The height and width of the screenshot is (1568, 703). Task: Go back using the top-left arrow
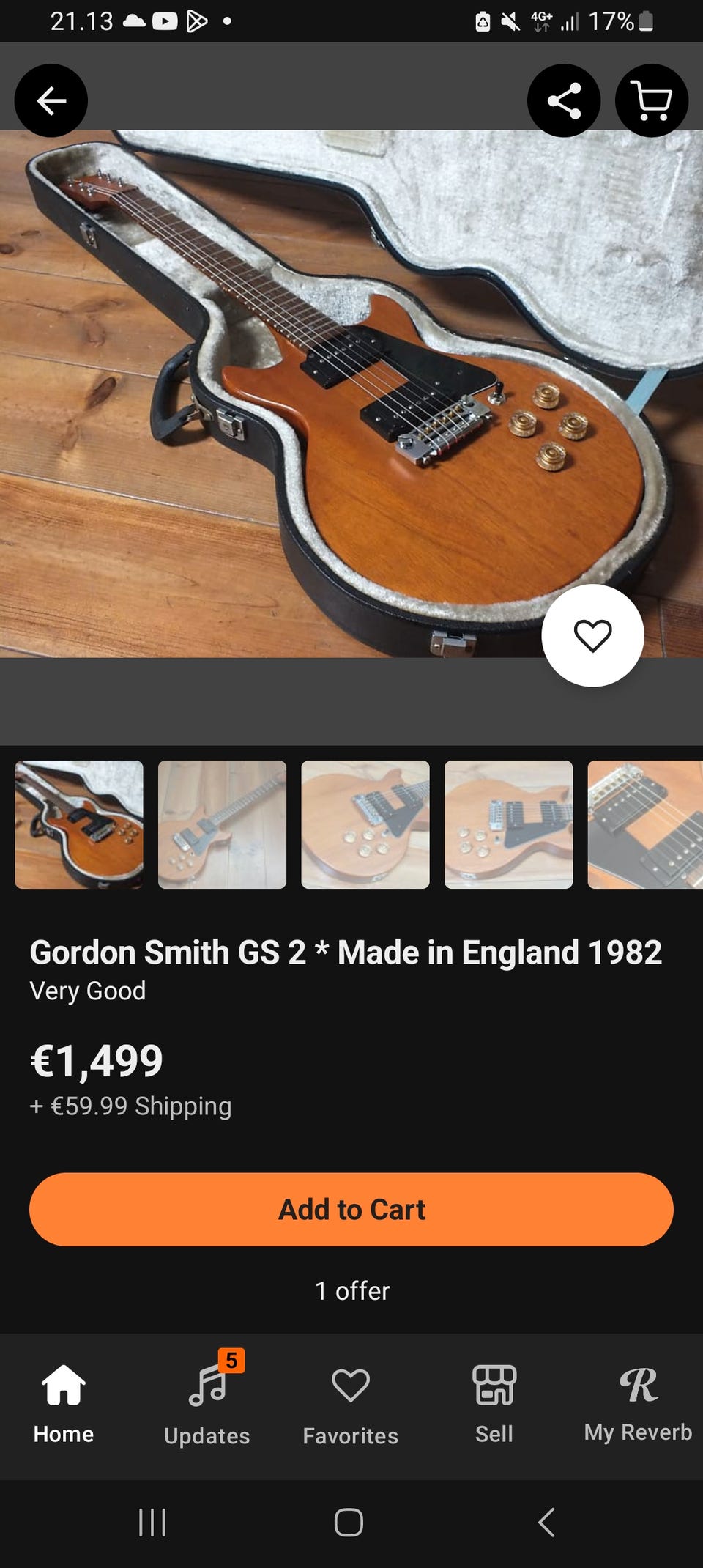pyautogui.click(x=51, y=100)
